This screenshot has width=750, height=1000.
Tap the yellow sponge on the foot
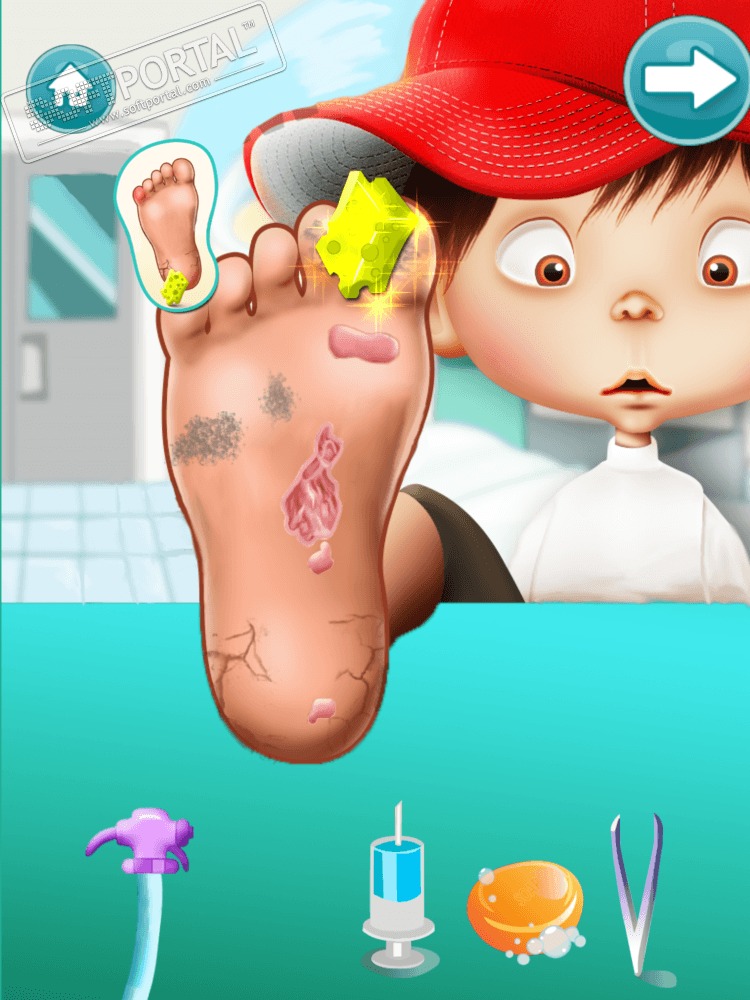point(362,236)
